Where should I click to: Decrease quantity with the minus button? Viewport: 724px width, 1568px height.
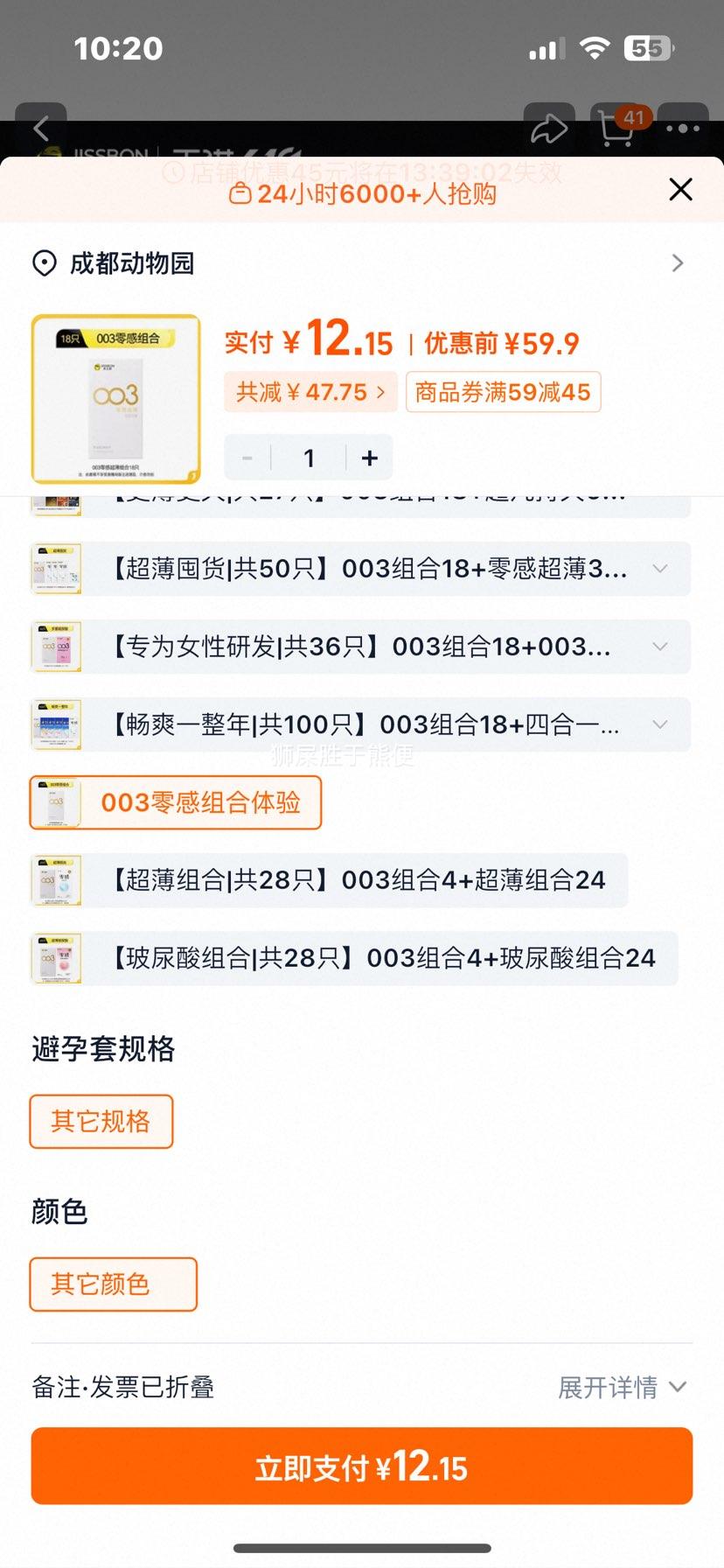pos(247,458)
